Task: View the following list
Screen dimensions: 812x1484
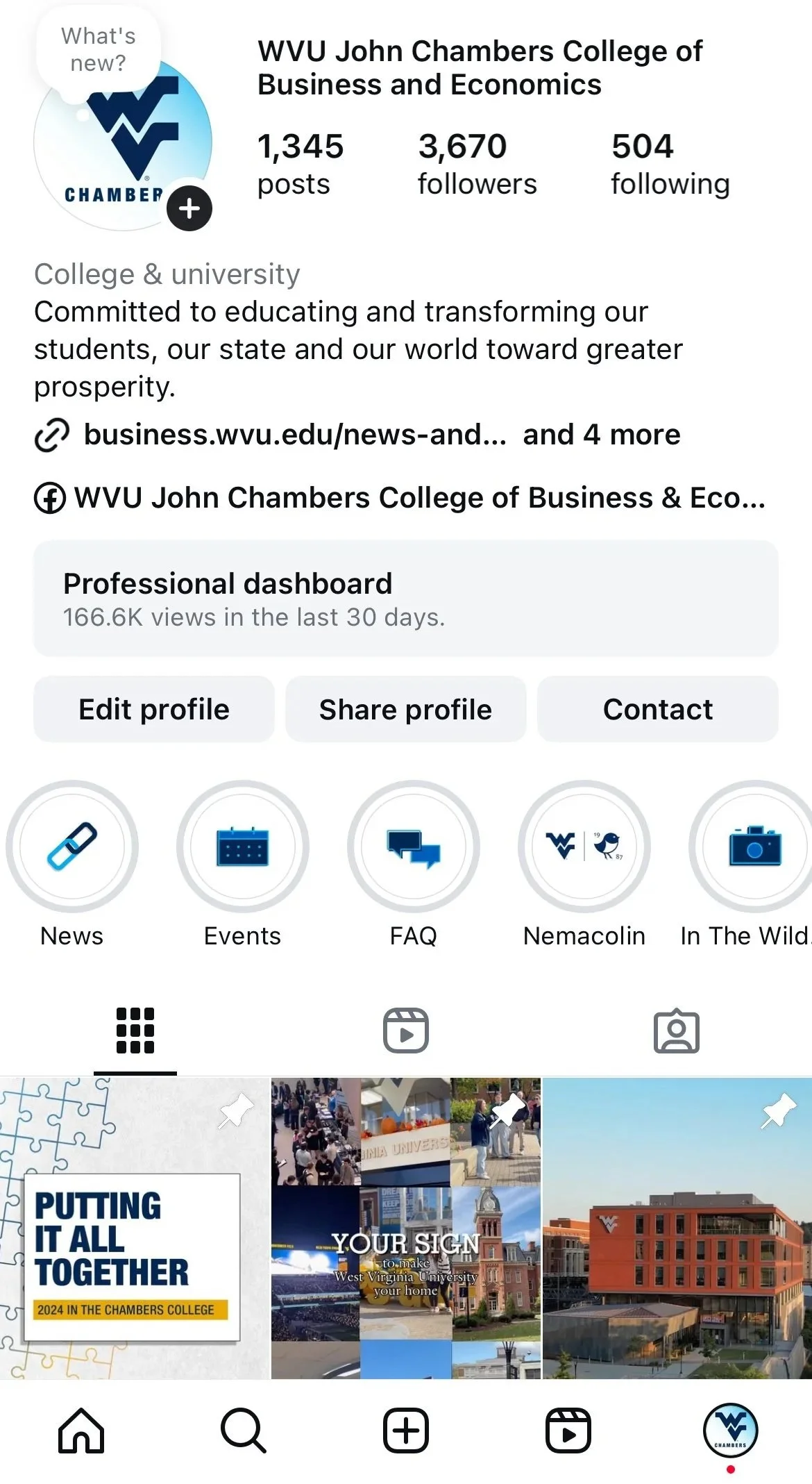Action: (x=670, y=165)
